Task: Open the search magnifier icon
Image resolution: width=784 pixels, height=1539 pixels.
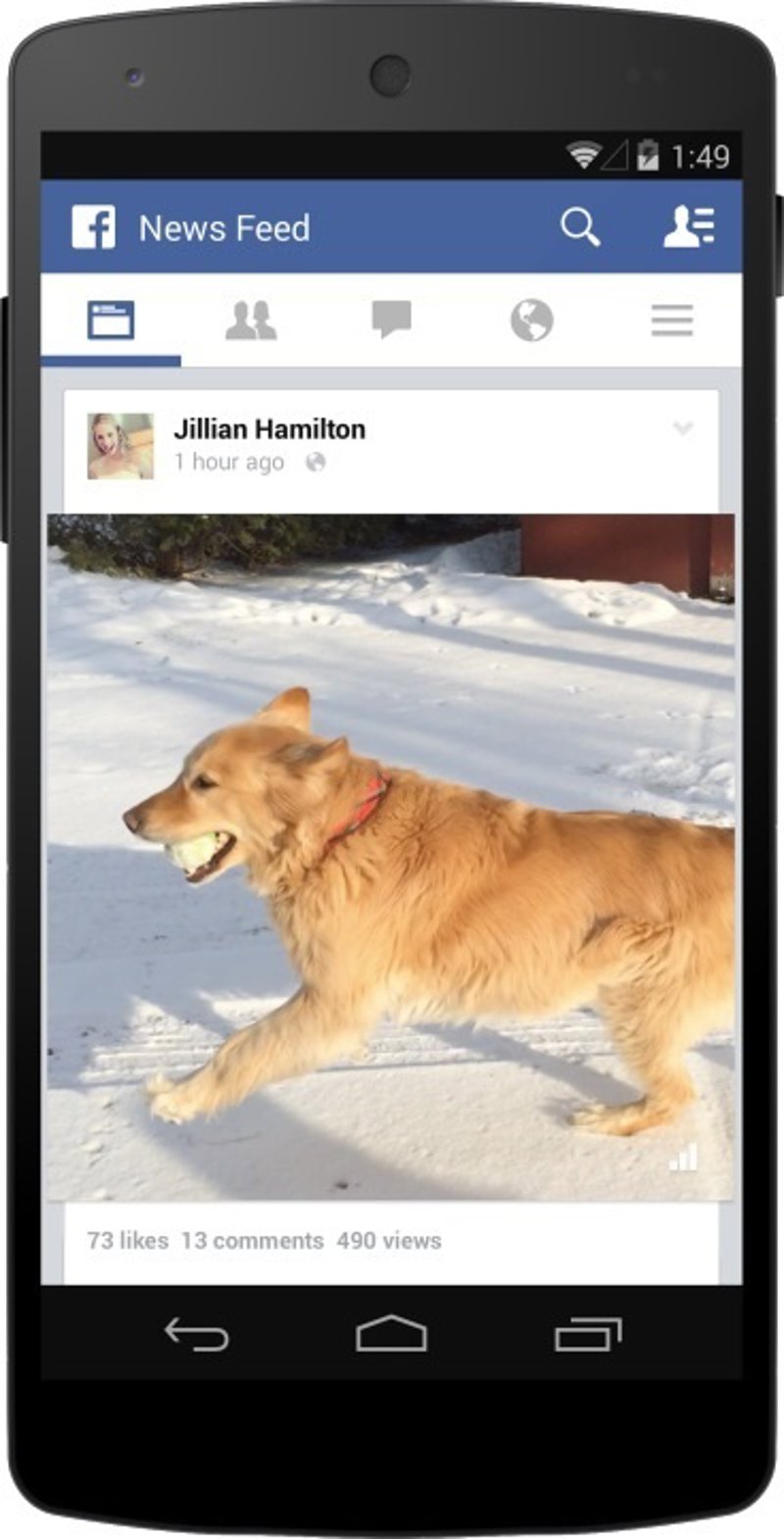Action: pyautogui.click(x=579, y=227)
